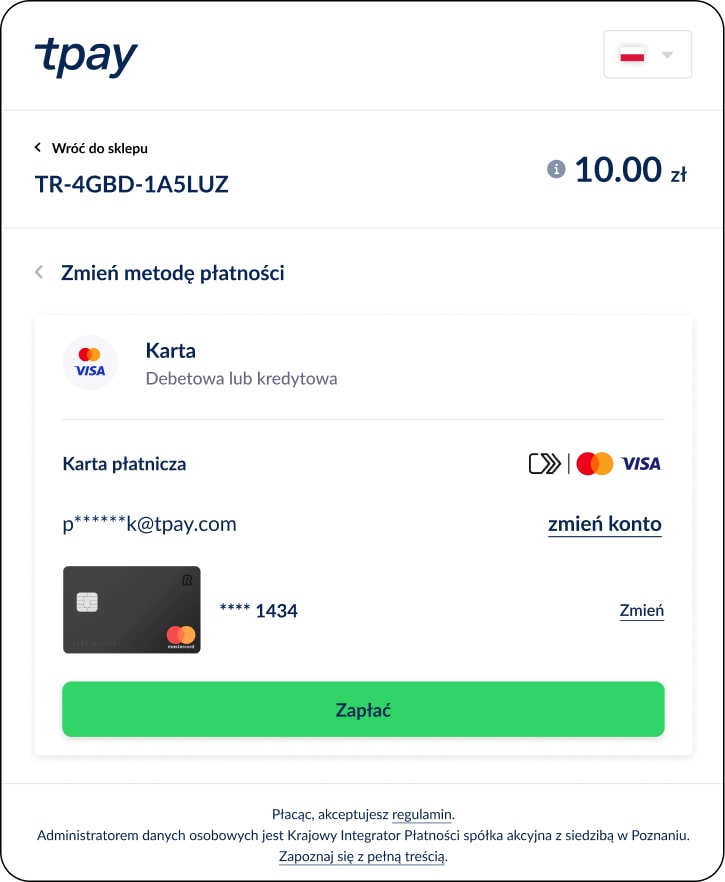Open the language dropdown with Polish flag
This screenshot has width=725, height=882.
[647, 55]
